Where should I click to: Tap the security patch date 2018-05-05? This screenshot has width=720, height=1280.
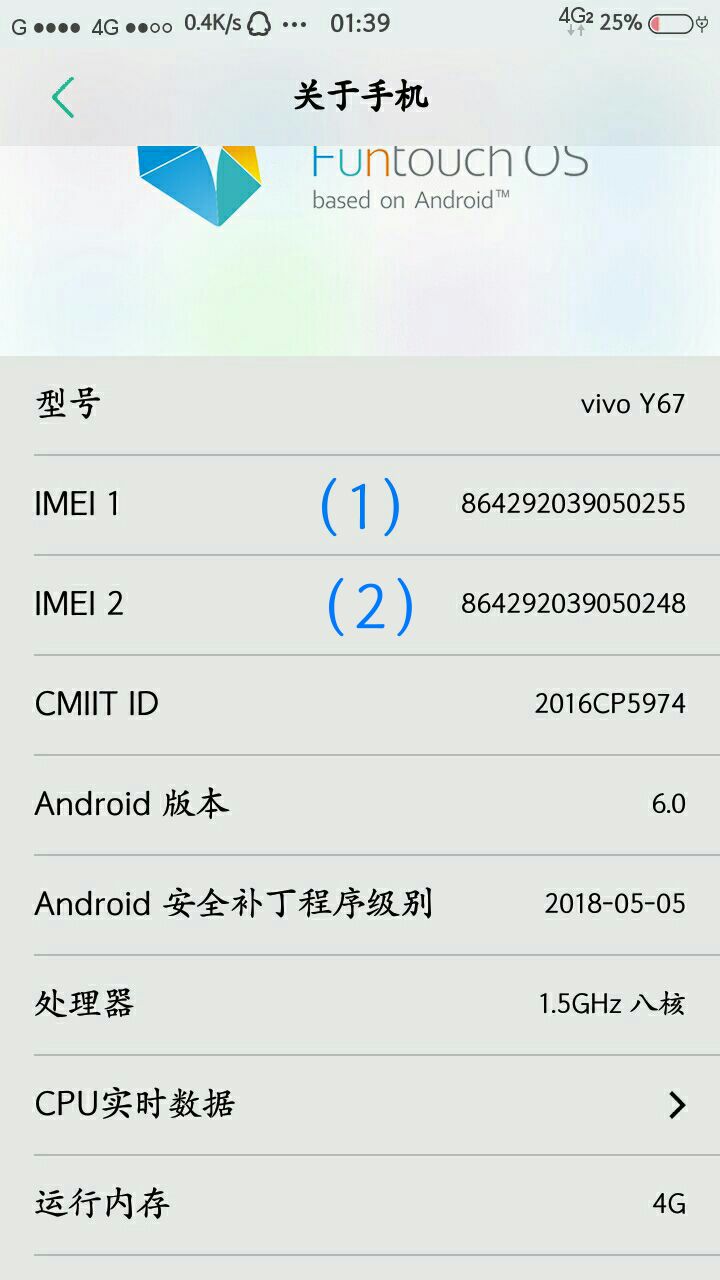613,903
